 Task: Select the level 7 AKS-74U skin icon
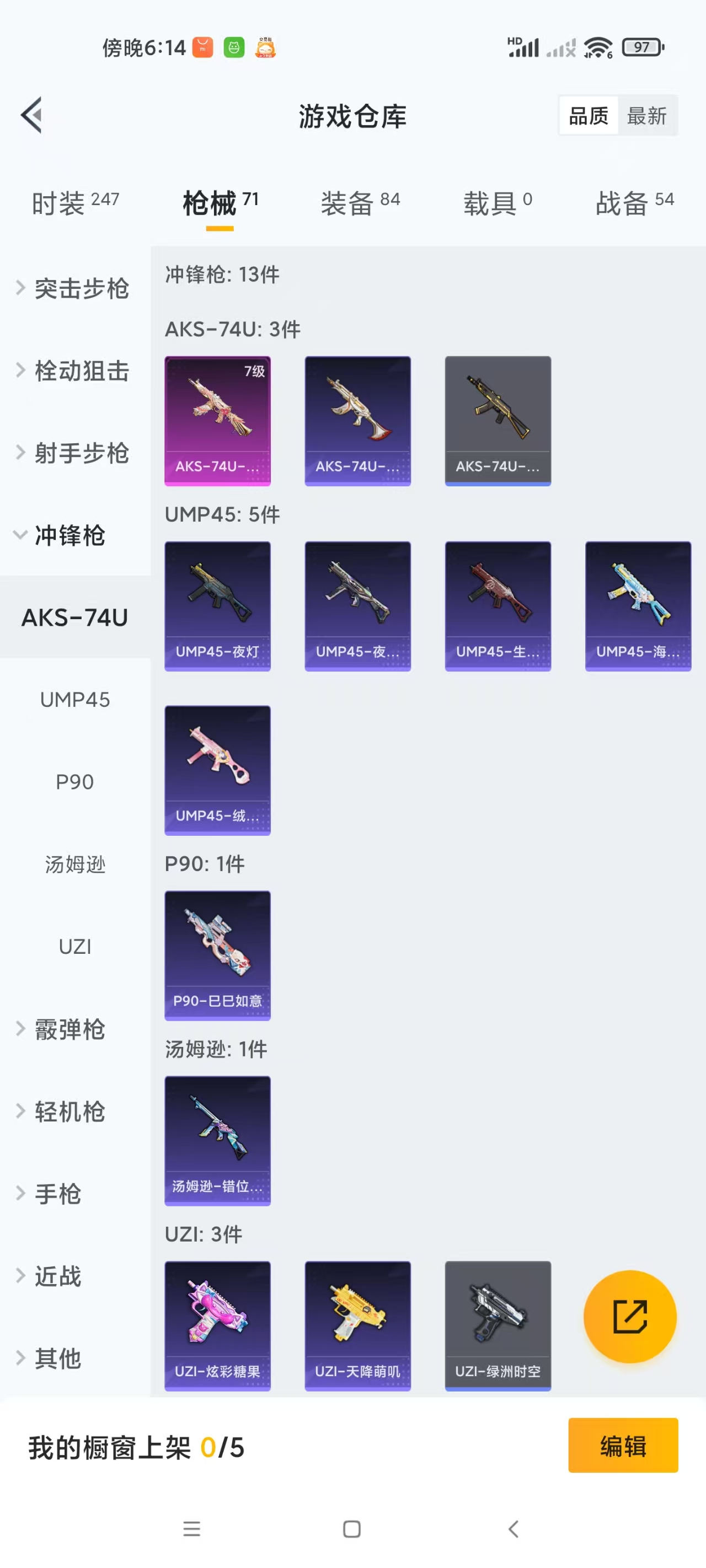pyautogui.click(x=217, y=419)
